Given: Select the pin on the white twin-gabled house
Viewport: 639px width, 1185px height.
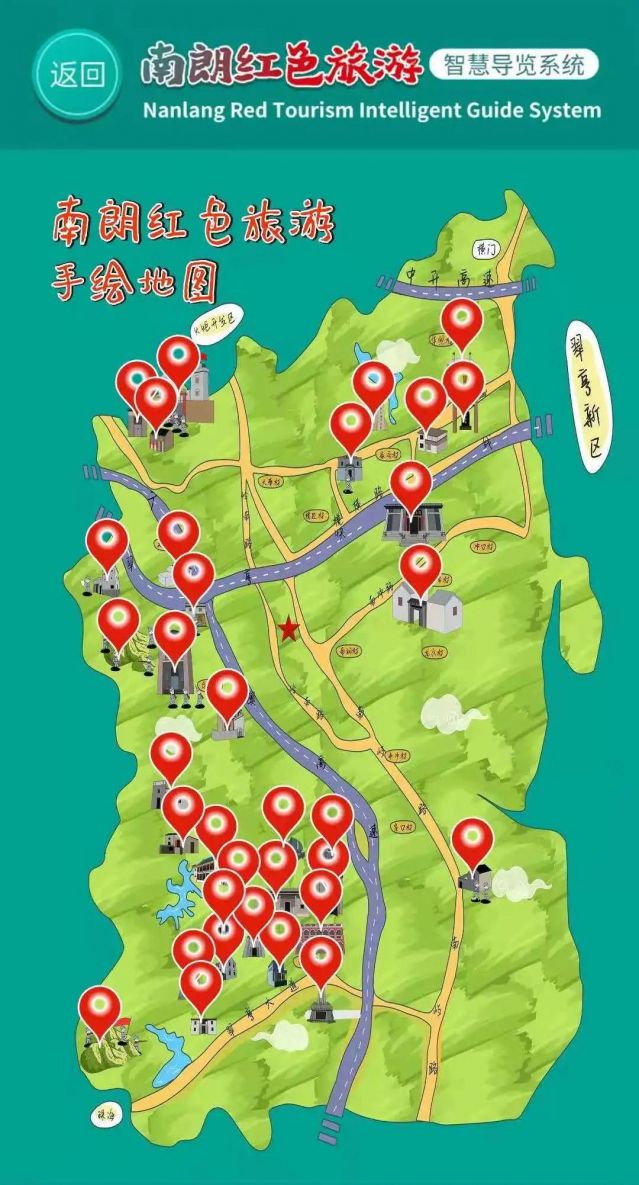Looking at the screenshot, I should 421,566.
